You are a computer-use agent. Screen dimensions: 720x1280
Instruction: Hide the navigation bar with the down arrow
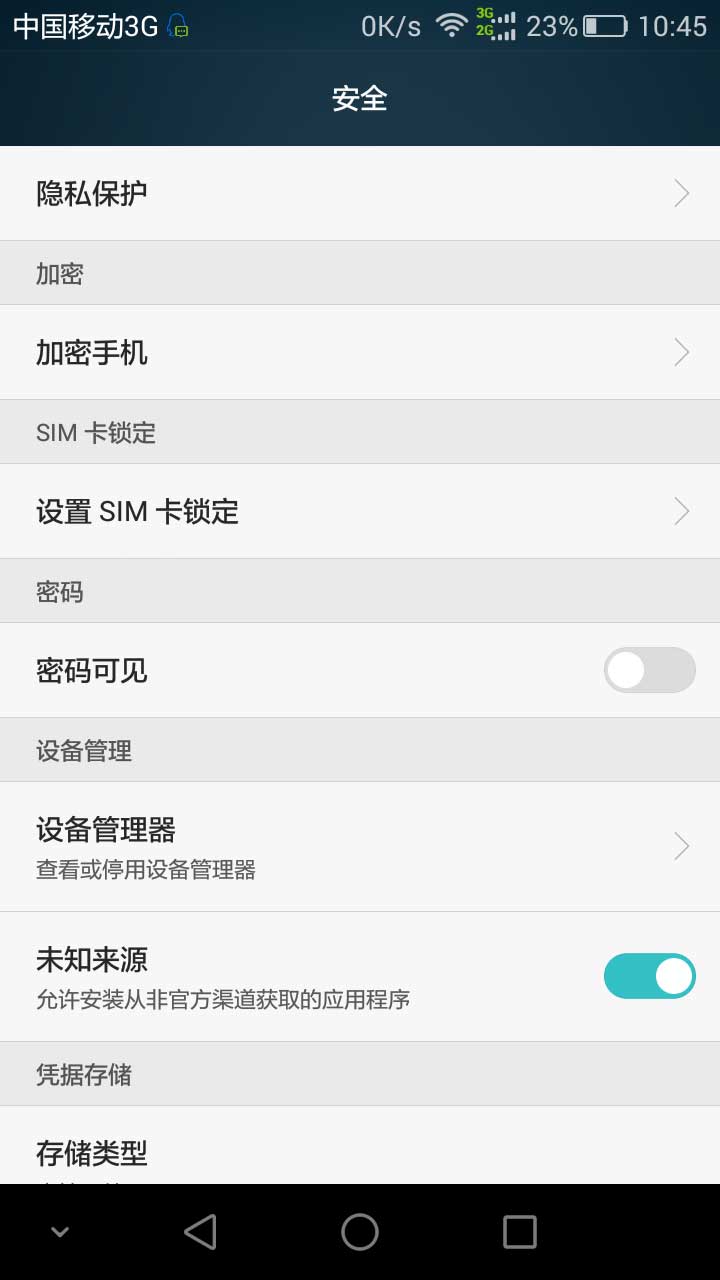pyautogui.click(x=60, y=1232)
